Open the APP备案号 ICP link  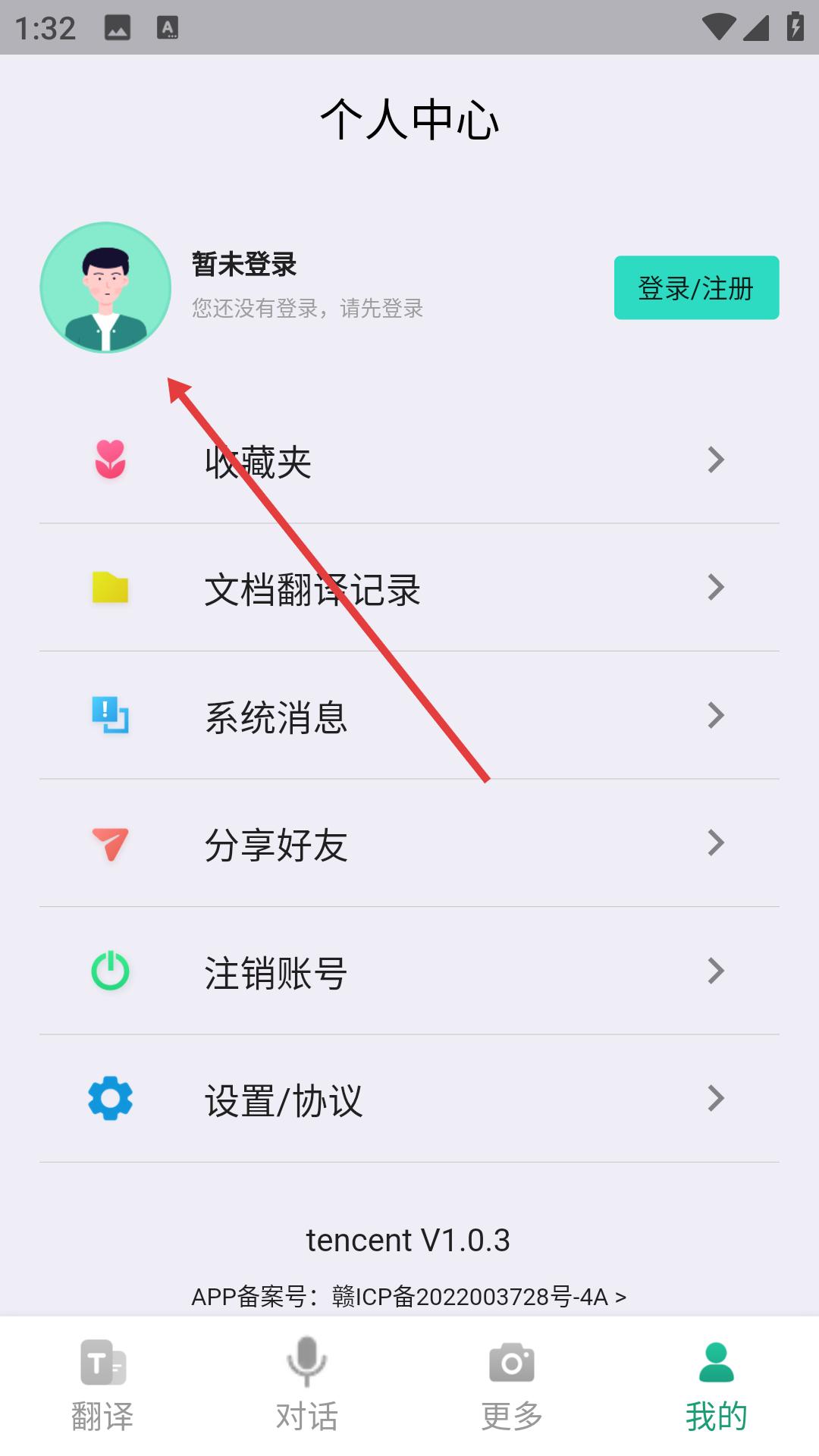tap(409, 1297)
